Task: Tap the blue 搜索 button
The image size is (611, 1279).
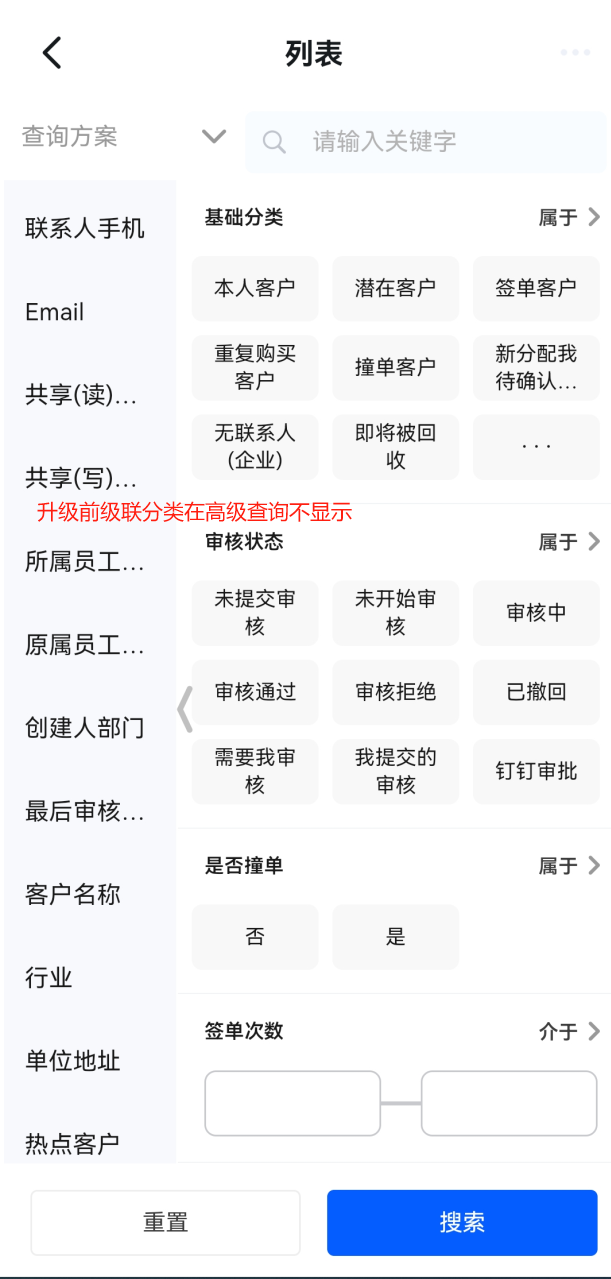Action: click(x=462, y=1222)
